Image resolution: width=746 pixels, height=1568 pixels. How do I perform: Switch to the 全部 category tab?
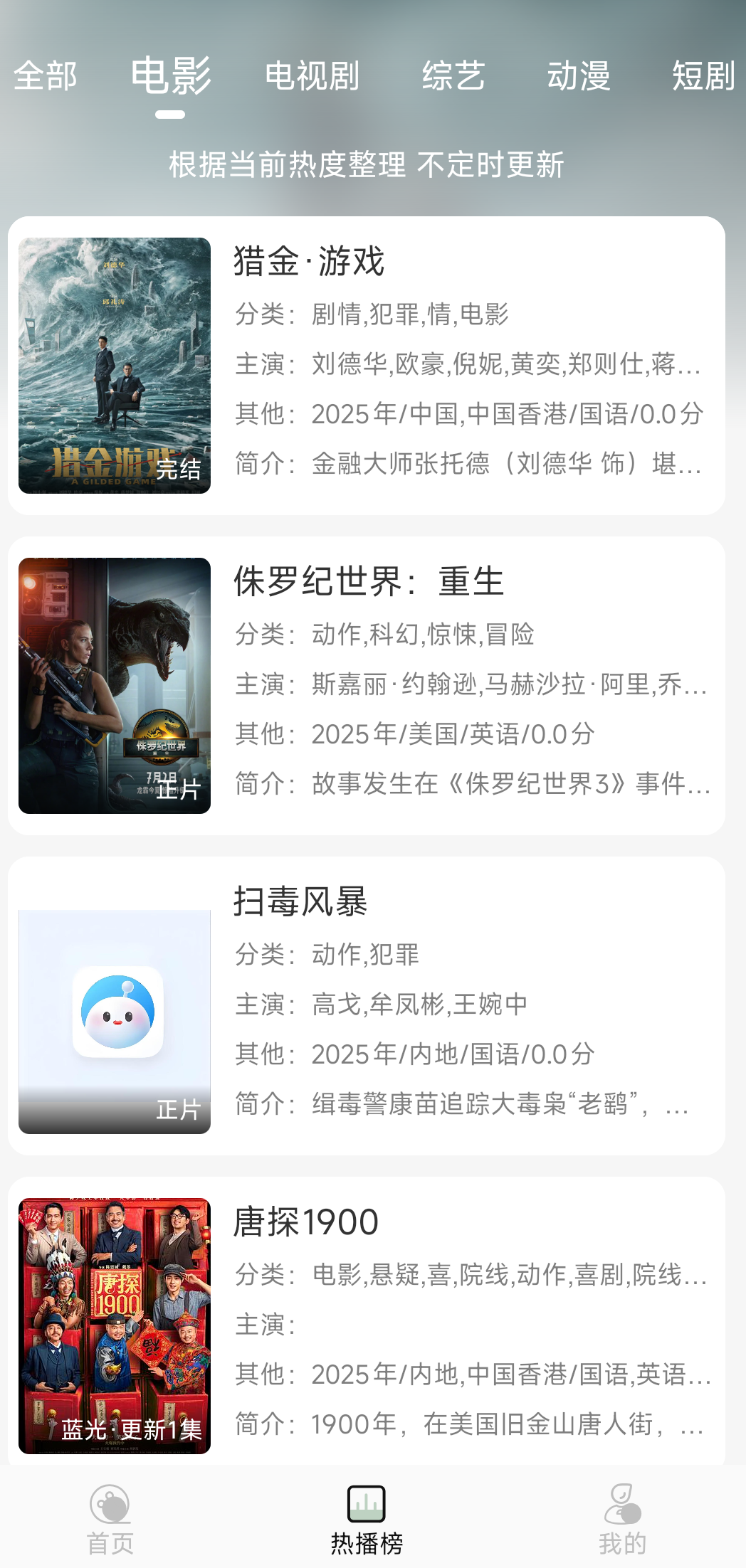[45, 76]
